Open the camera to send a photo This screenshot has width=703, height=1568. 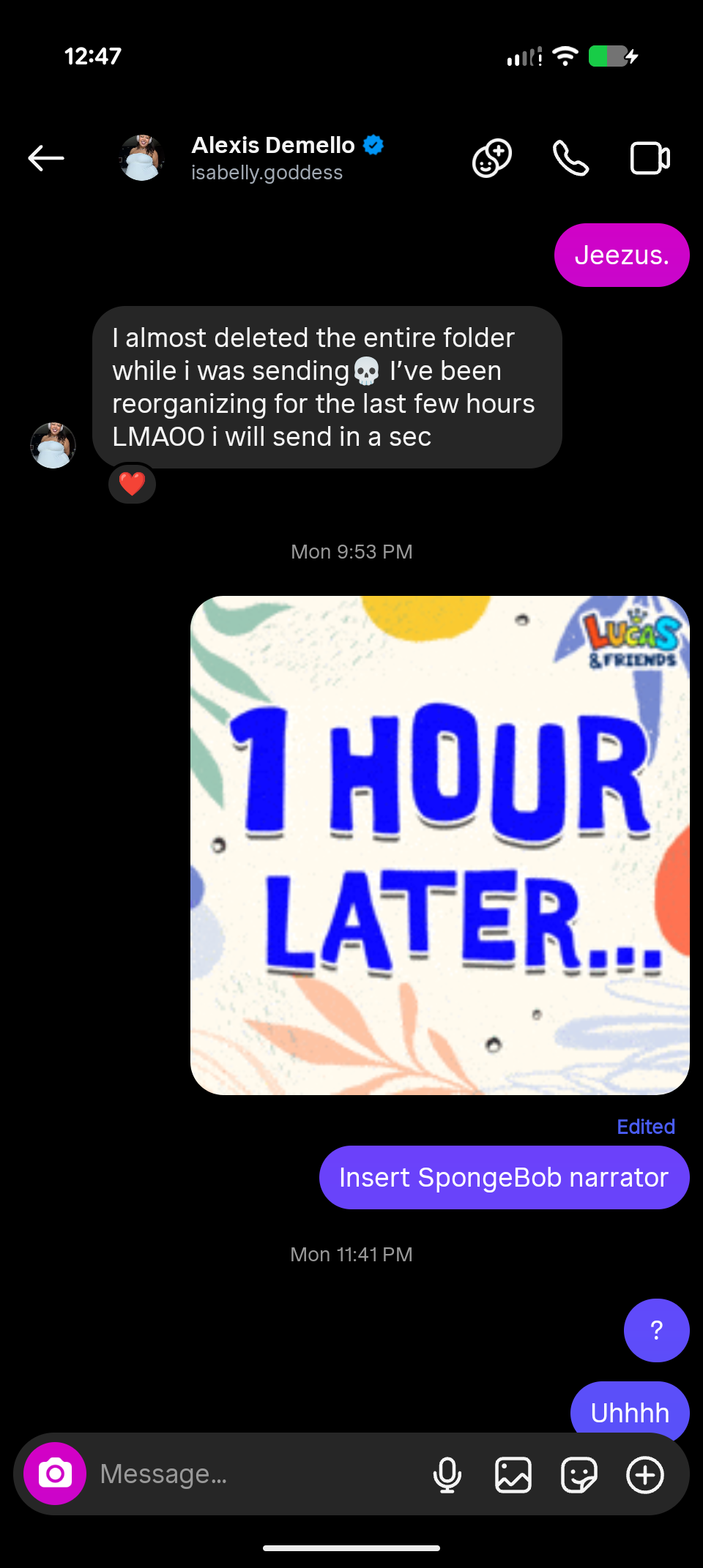[x=55, y=1474]
